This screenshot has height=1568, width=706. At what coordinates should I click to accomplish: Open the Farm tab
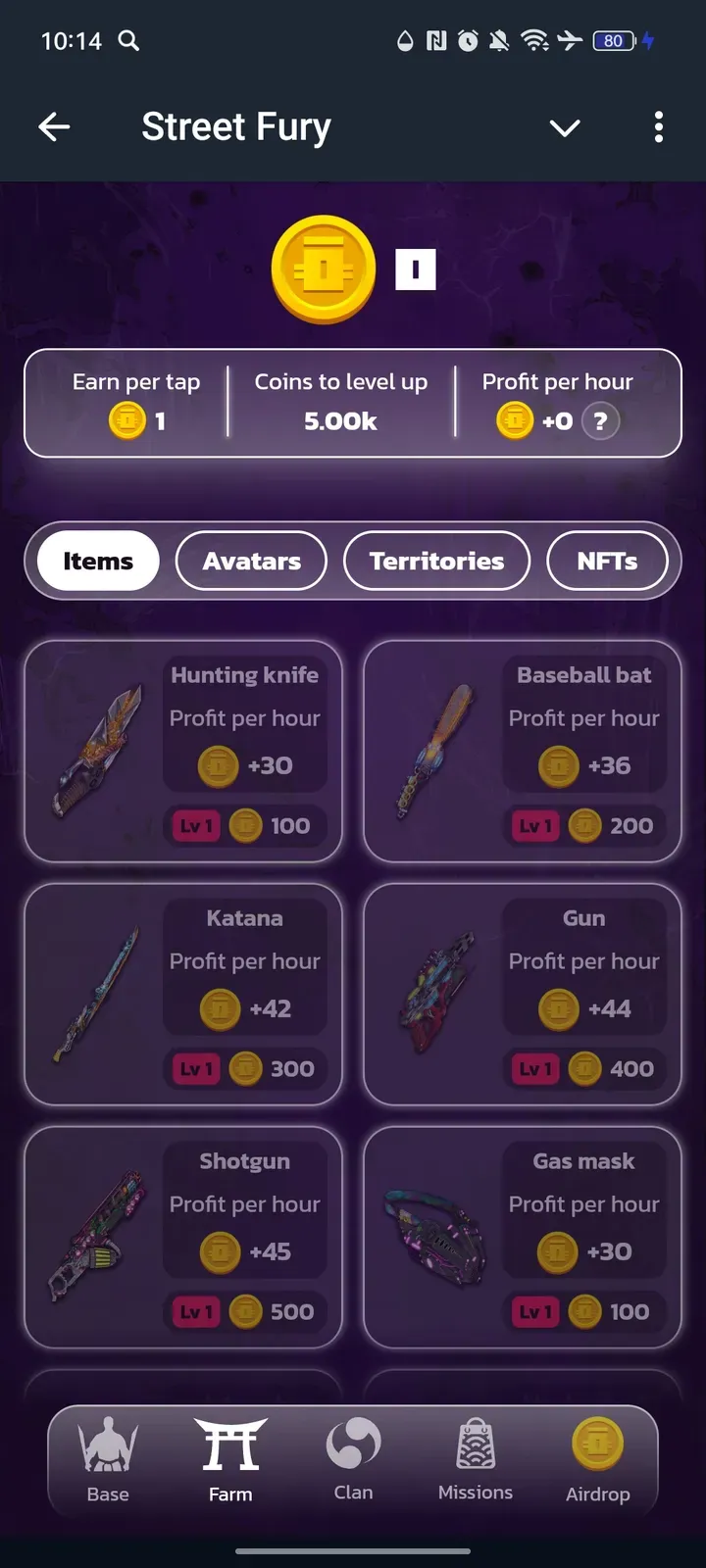click(230, 1459)
